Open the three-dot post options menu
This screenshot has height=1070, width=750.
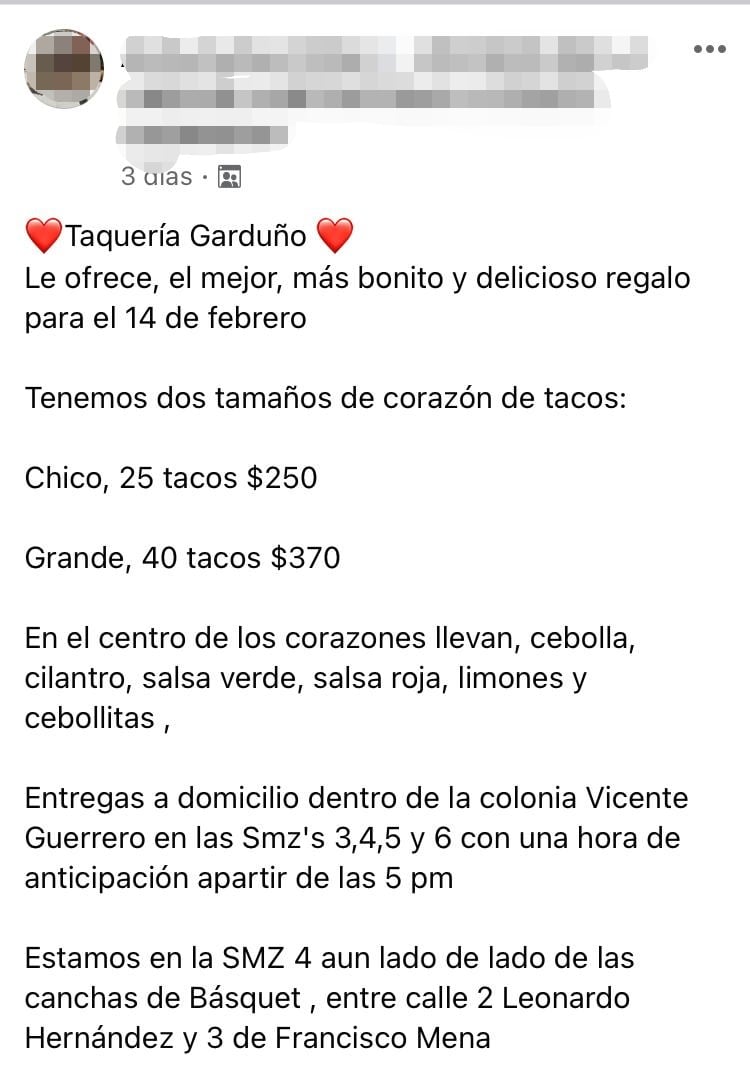[x=709, y=49]
